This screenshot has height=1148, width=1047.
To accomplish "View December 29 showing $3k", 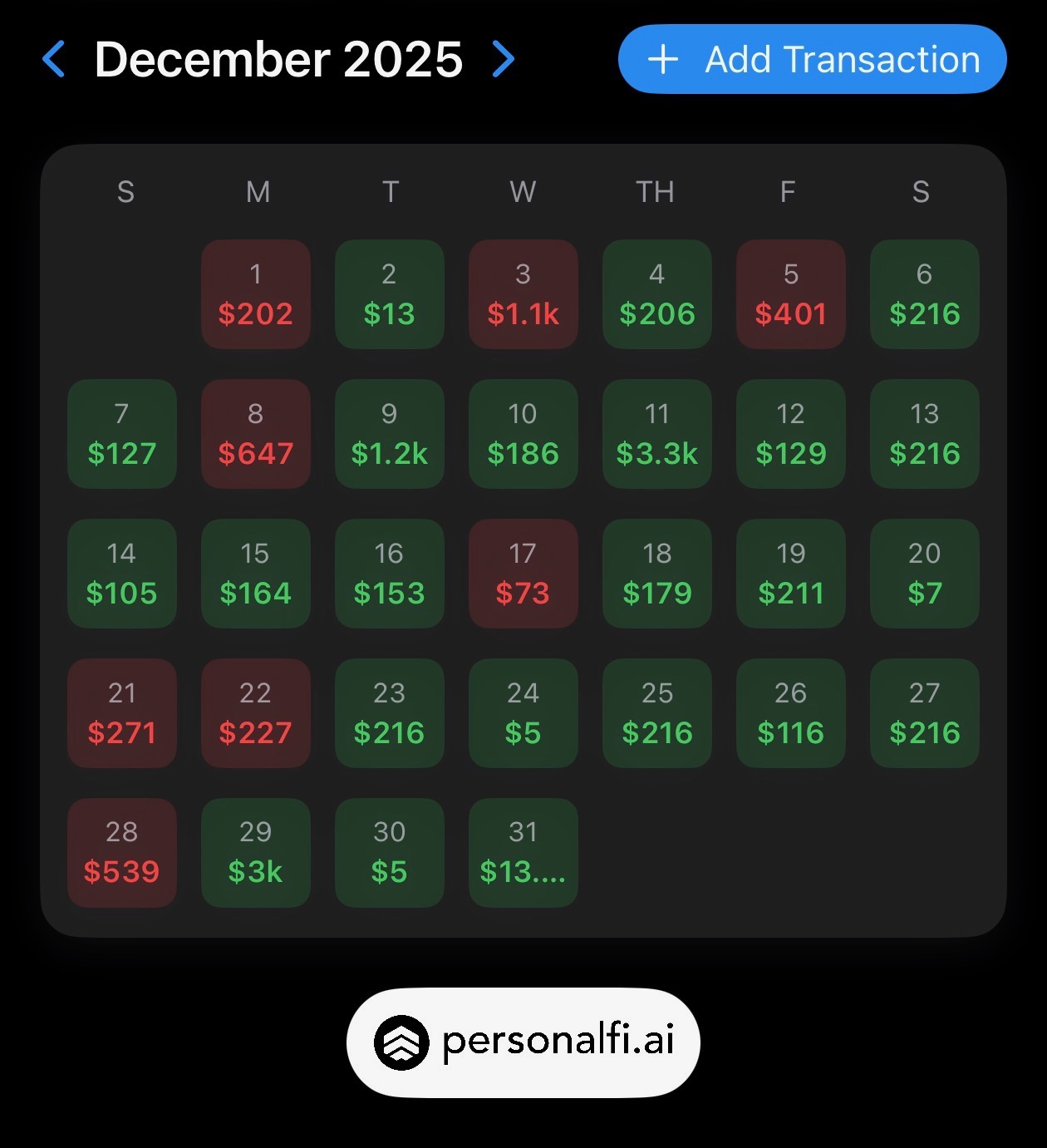I will 256,853.
